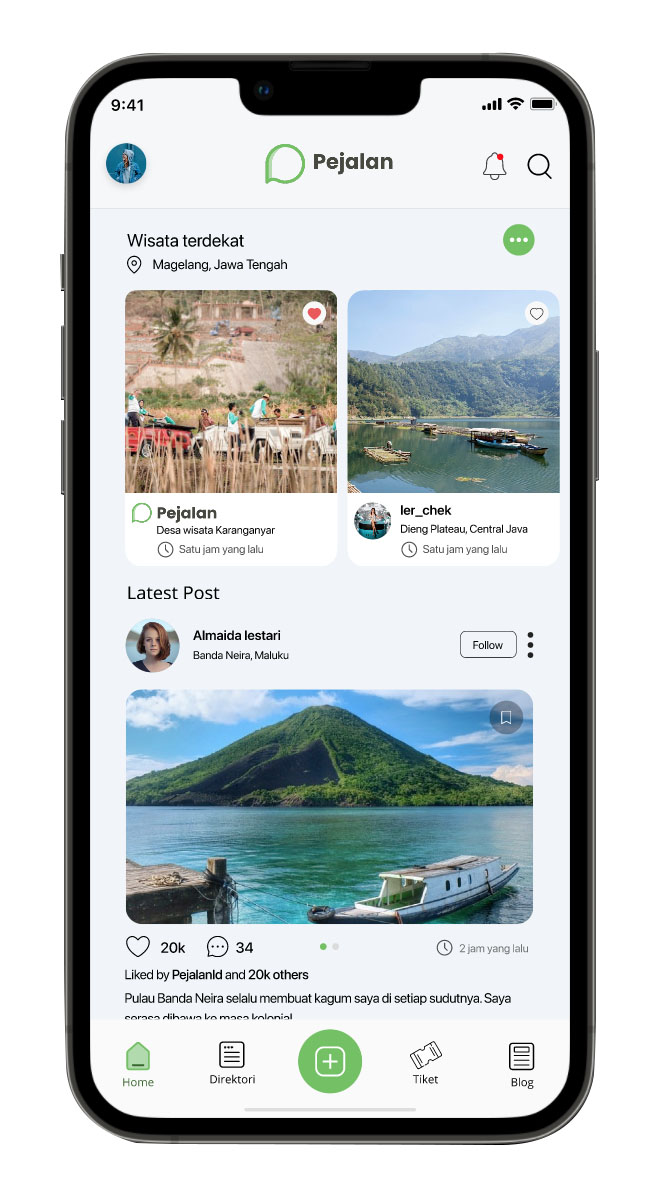662x1198 pixels.
Task: Open the overflow menu on Almaida's post
Action: pyautogui.click(x=530, y=645)
